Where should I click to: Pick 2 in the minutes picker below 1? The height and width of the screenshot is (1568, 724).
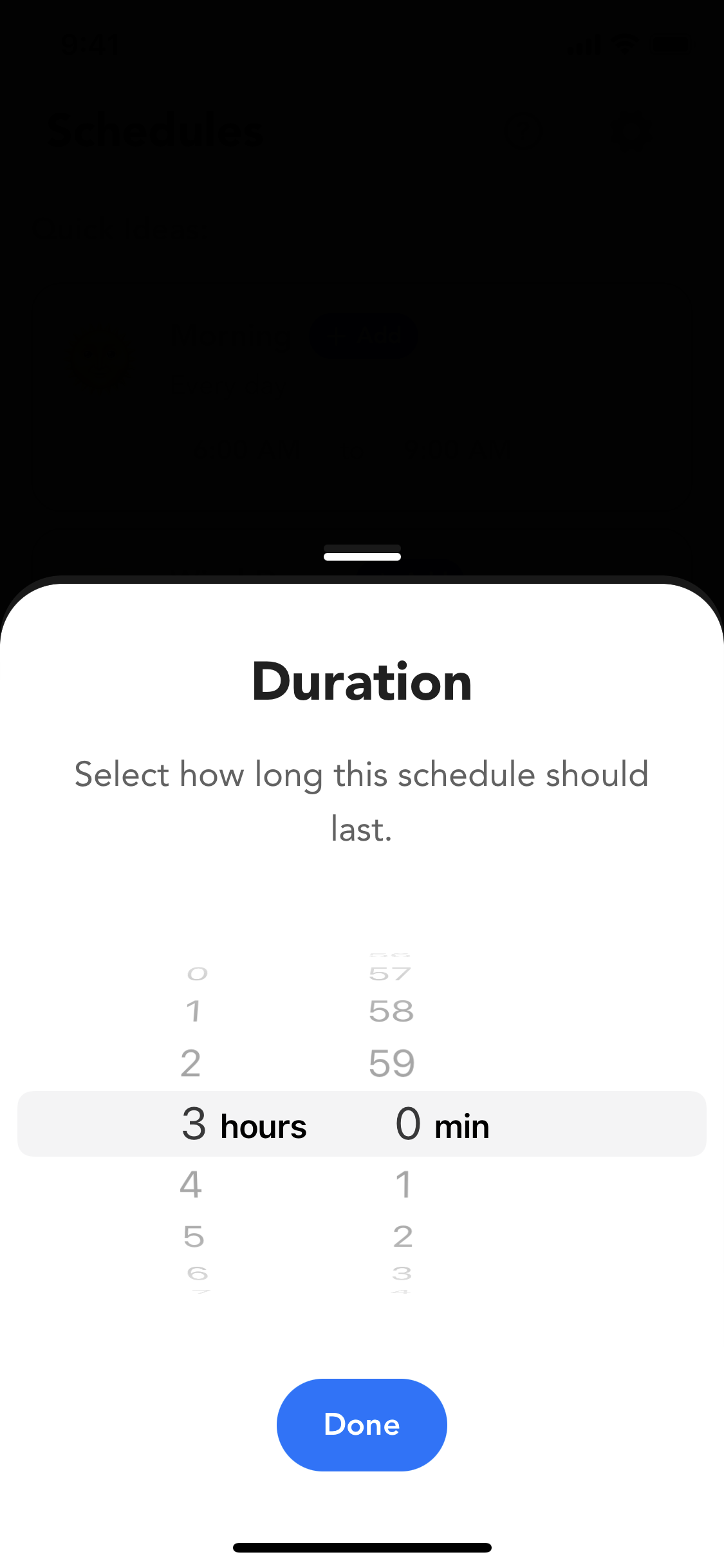click(x=403, y=1237)
